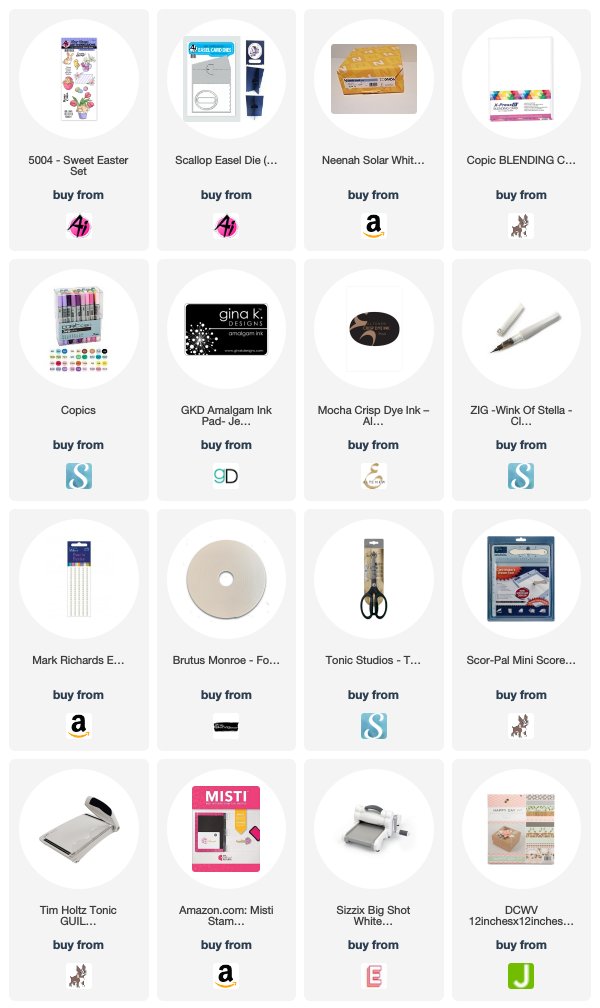The image size is (600, 1008).
Task: Open GKD Amalgam Ink Pad product
Action: tap(226, 415)
